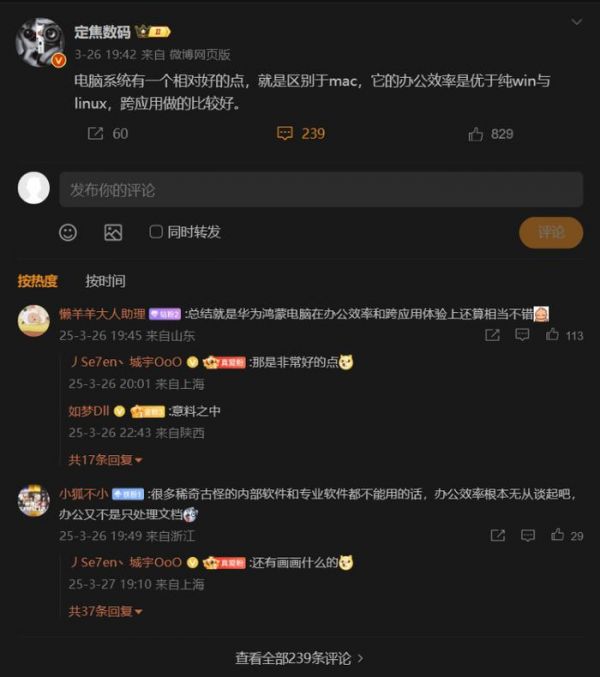Open 如梦DII's profile name
The image size is (600, 677).
tap(88, 411)
